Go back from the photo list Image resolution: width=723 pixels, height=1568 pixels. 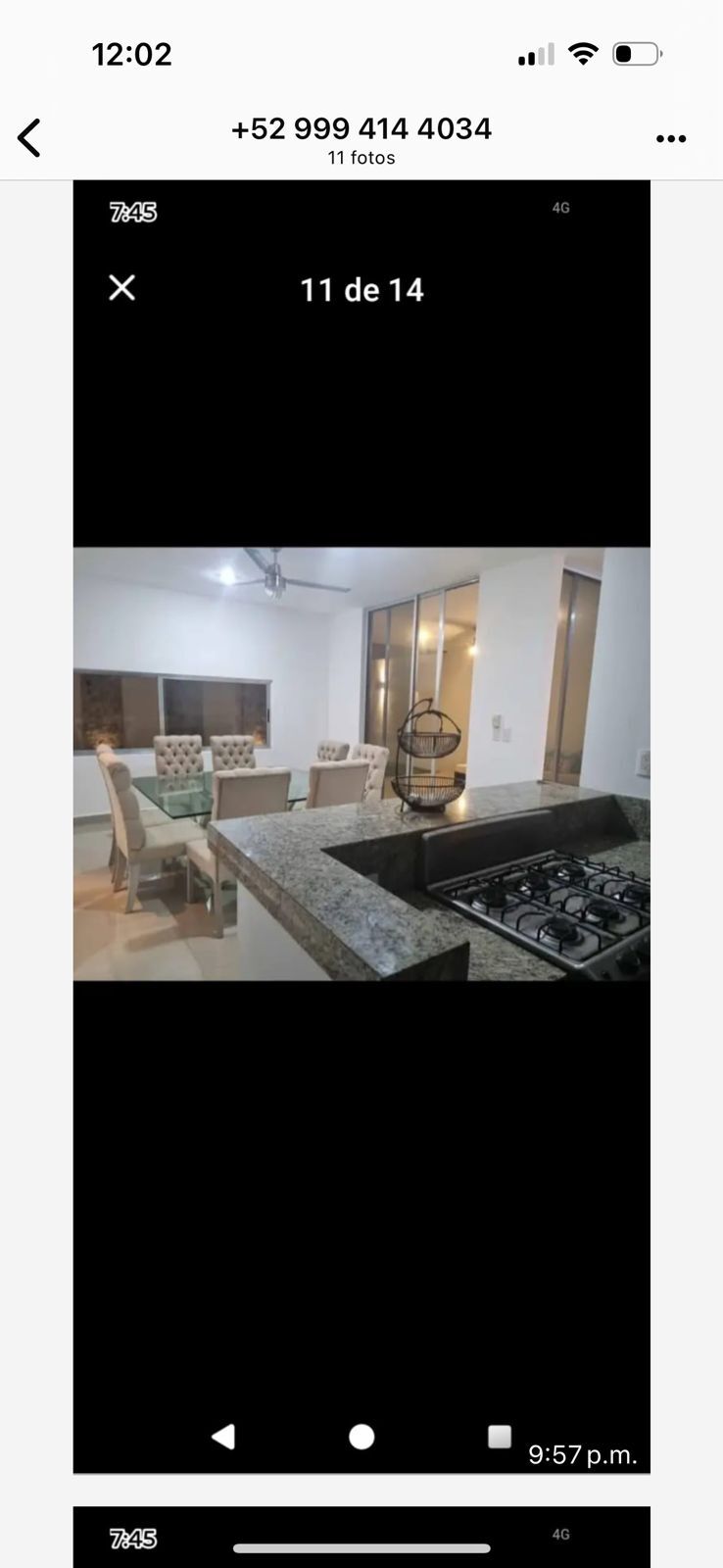(x=29, y=138)
